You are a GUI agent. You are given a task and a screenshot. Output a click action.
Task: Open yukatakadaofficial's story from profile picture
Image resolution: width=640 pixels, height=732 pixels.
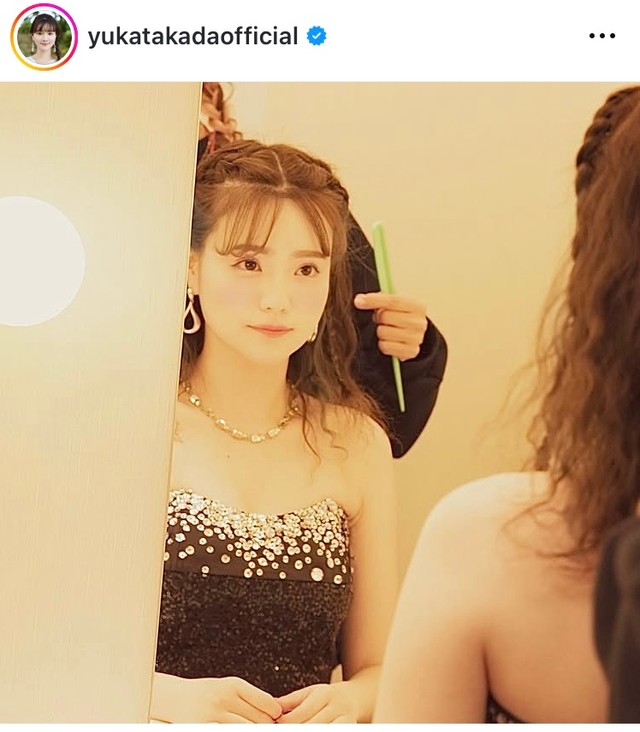43,37
